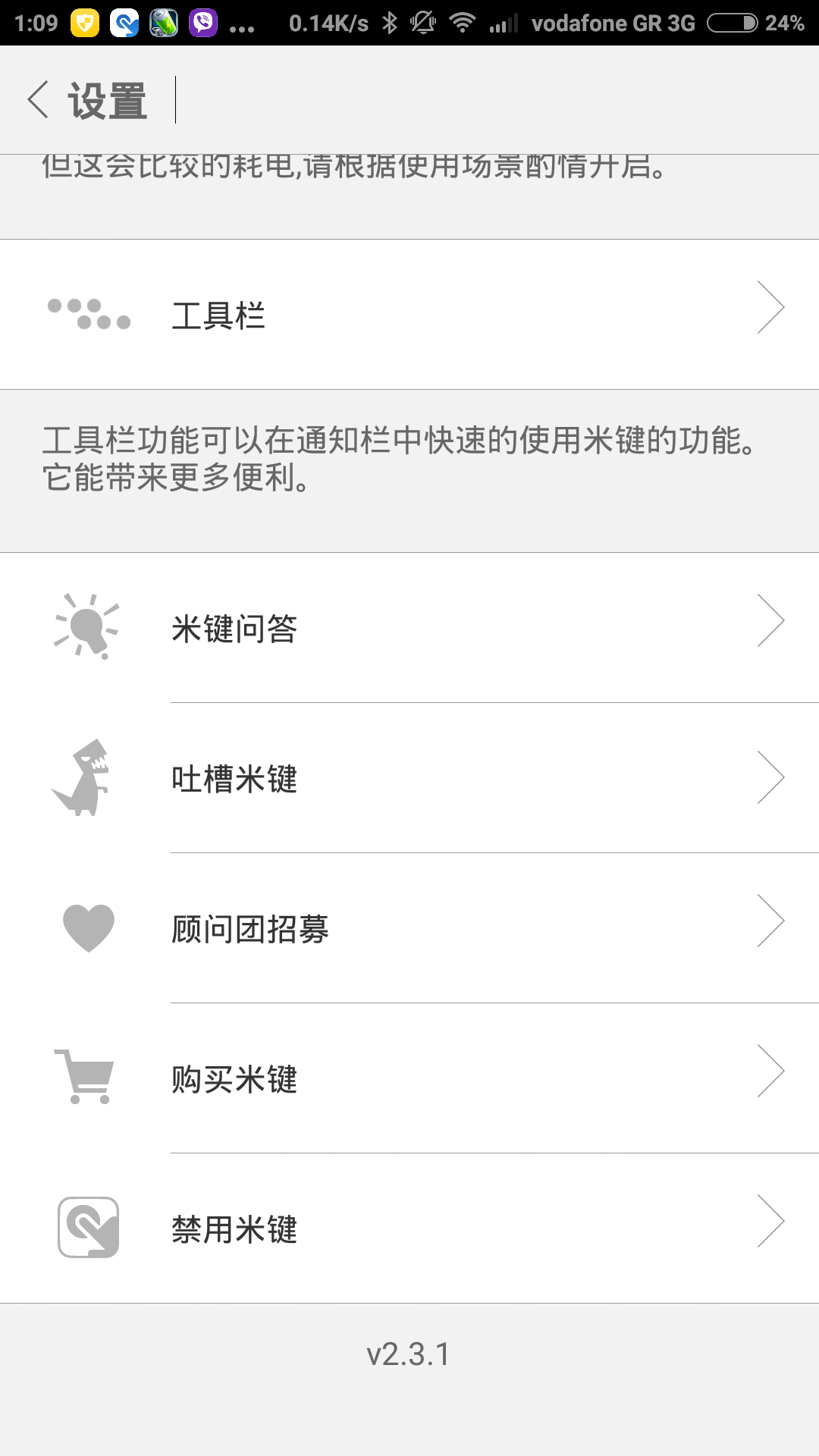Open 顾问团招募

pyautogui.click(x=409, y=928)
